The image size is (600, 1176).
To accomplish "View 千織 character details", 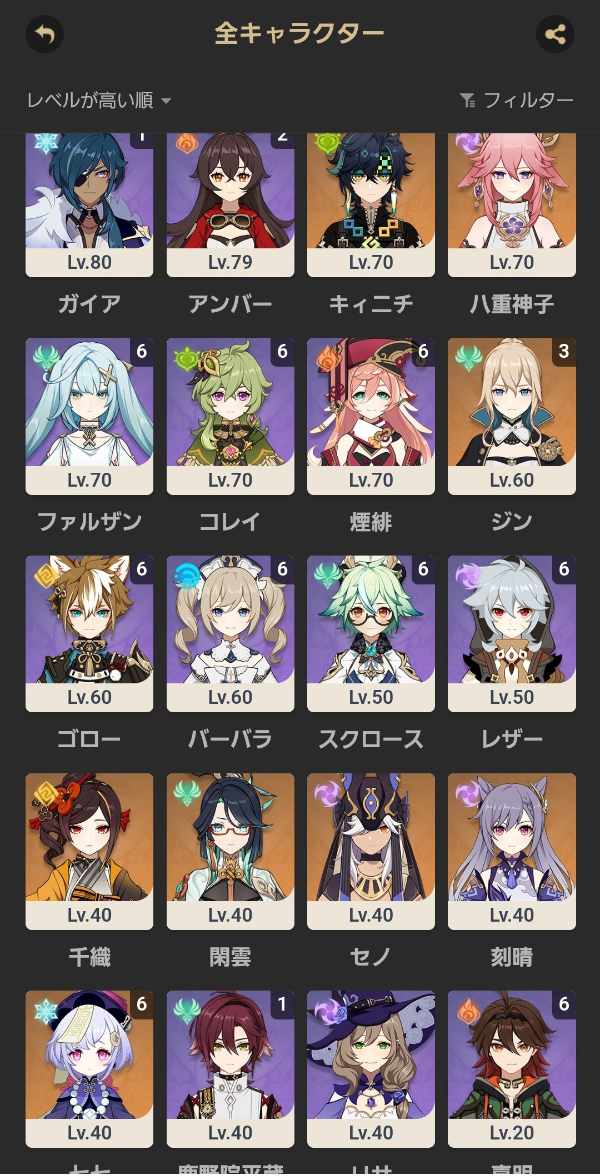I will tap(89, 851).
